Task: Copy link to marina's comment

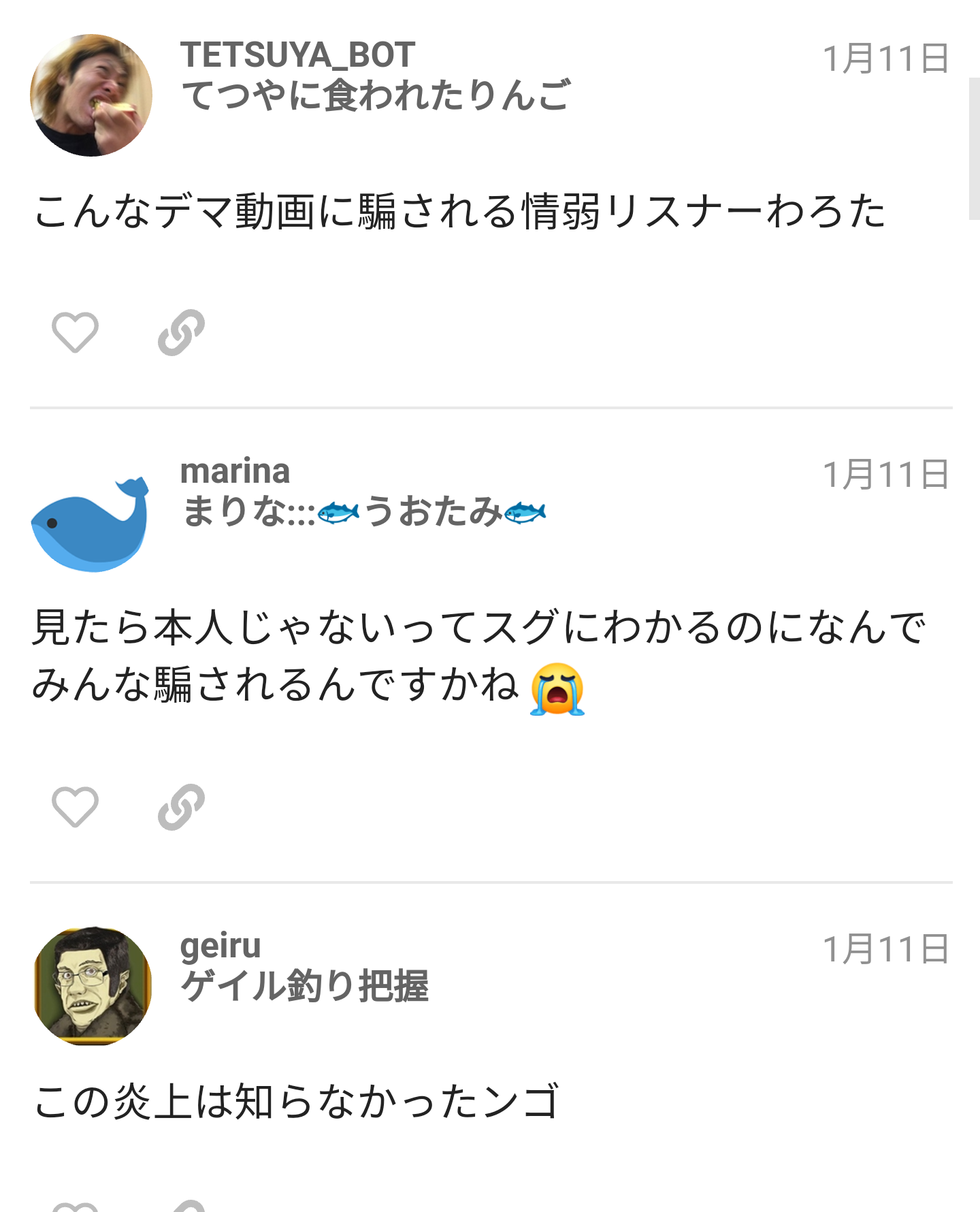Action: (181, 807)
